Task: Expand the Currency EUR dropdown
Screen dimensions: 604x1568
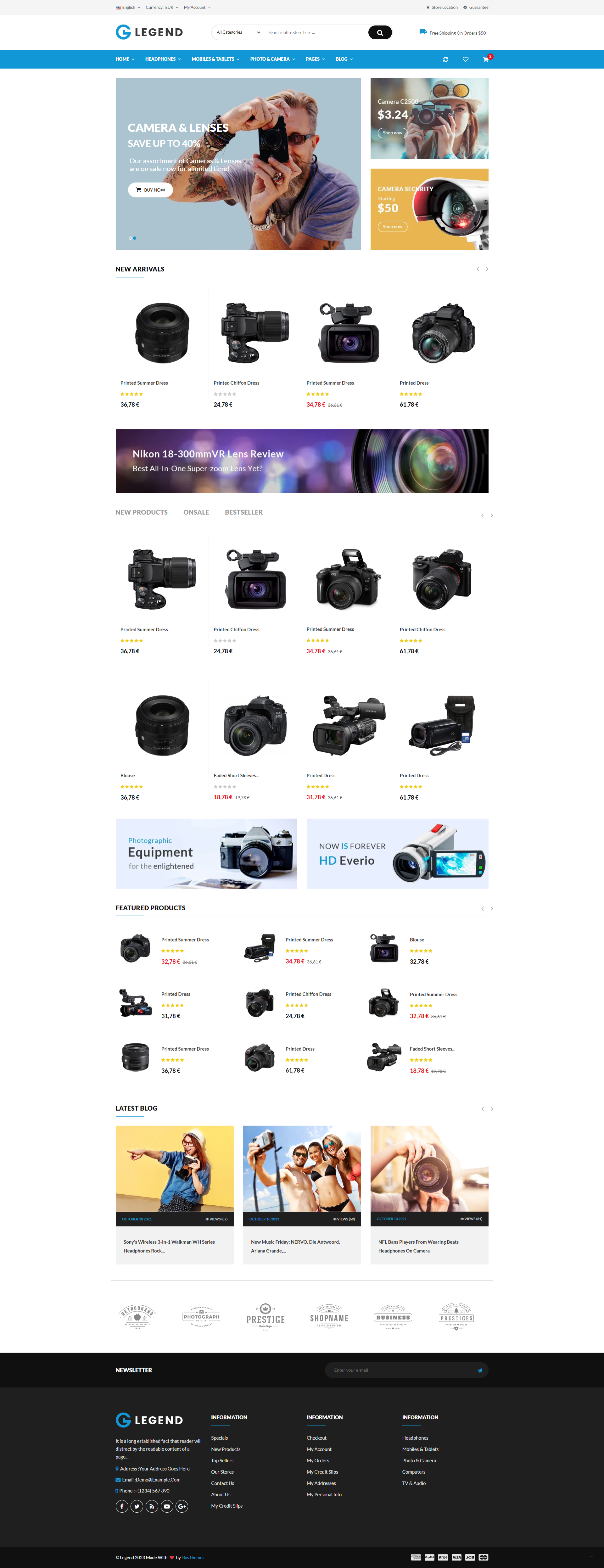Action: 160,7
